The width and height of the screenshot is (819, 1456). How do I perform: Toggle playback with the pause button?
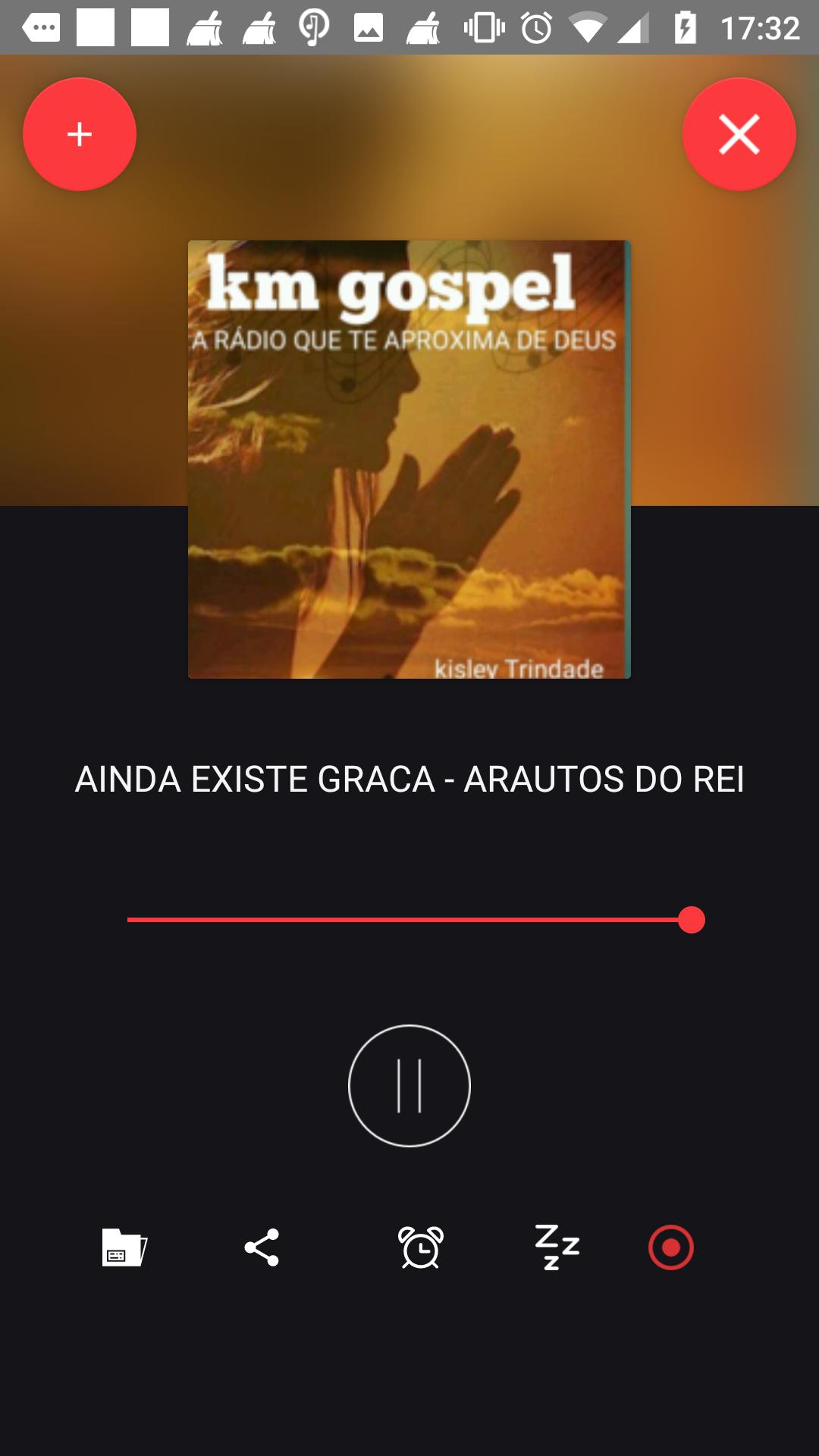408,1086
